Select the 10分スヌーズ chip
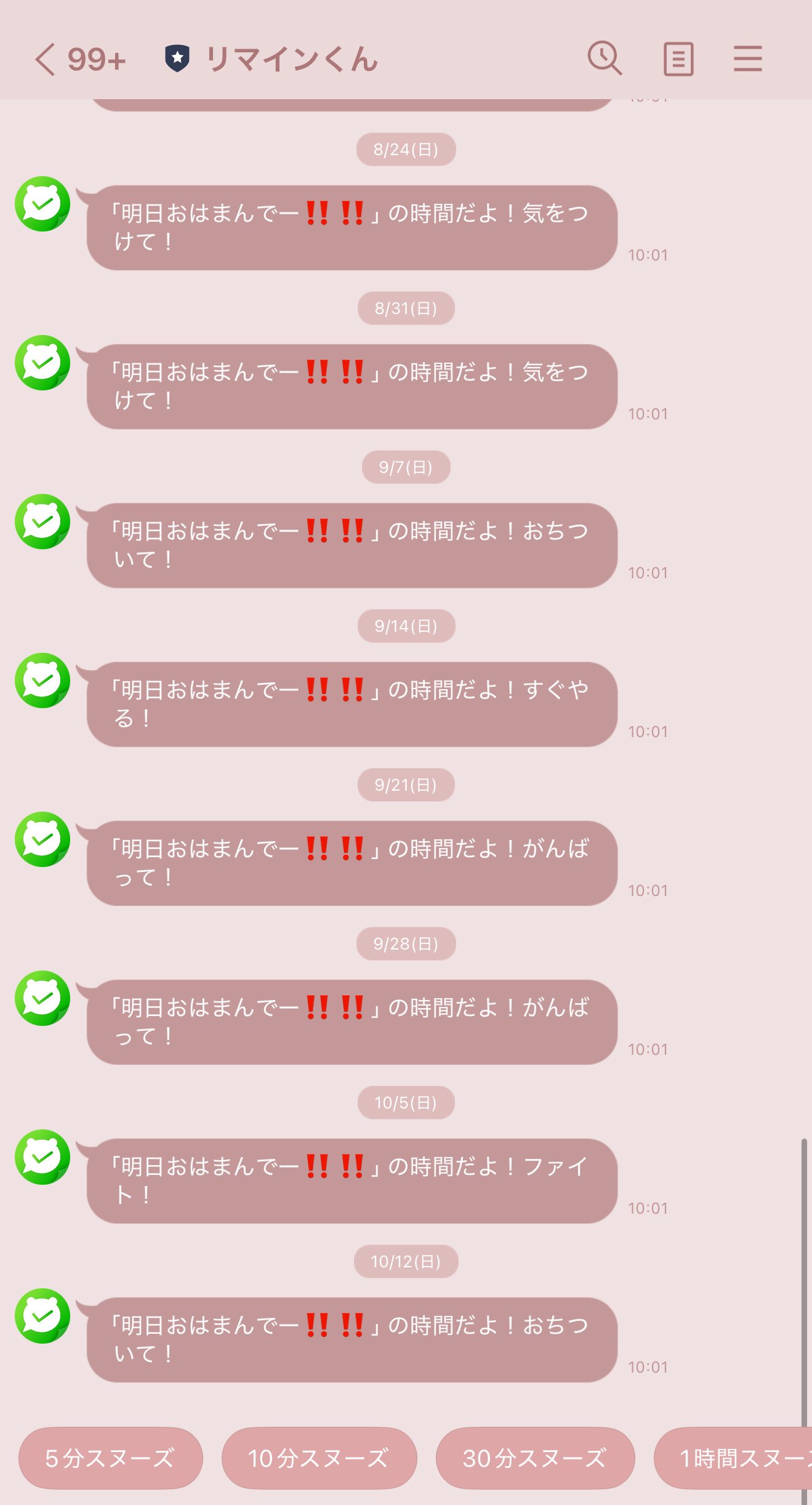This screenshot has width=812, height=1505. (x=319, y=1458)
